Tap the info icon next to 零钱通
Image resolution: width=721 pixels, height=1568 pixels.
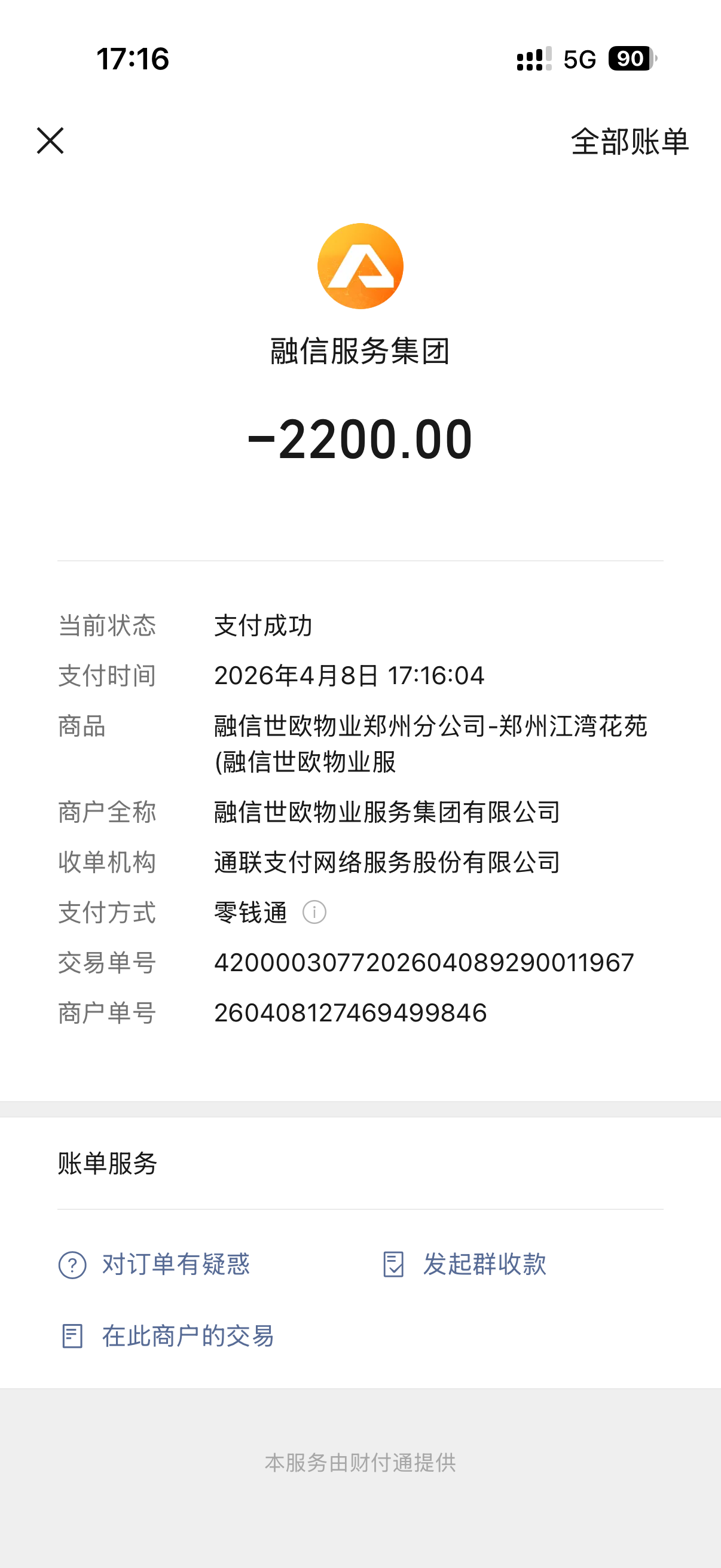pyautogui.click(x=314, y=912)
